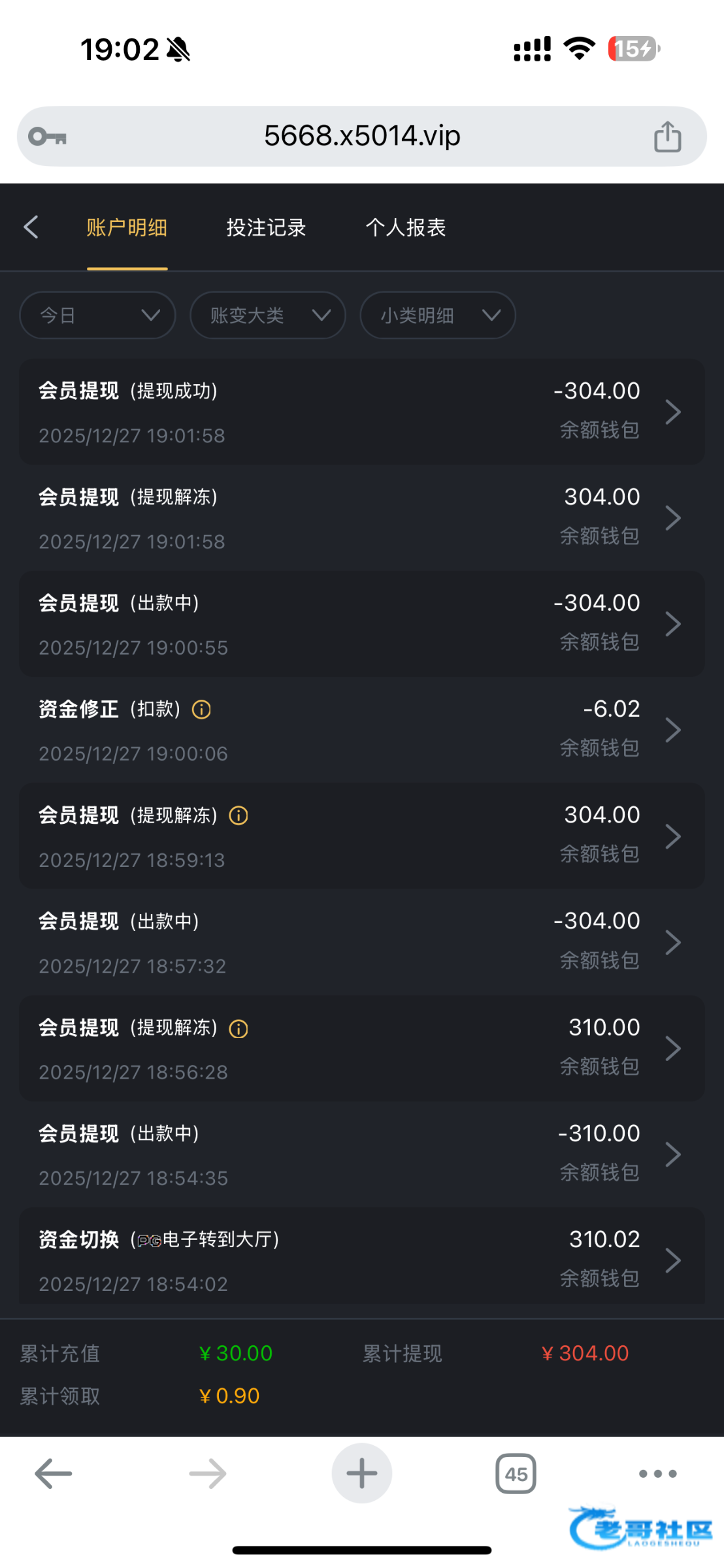Image resolution: width=724 pixels, height=1568 pixels.
Task: Tap the info icon beside 资金修正 (扣款)
Action: [x=201, y=710]
